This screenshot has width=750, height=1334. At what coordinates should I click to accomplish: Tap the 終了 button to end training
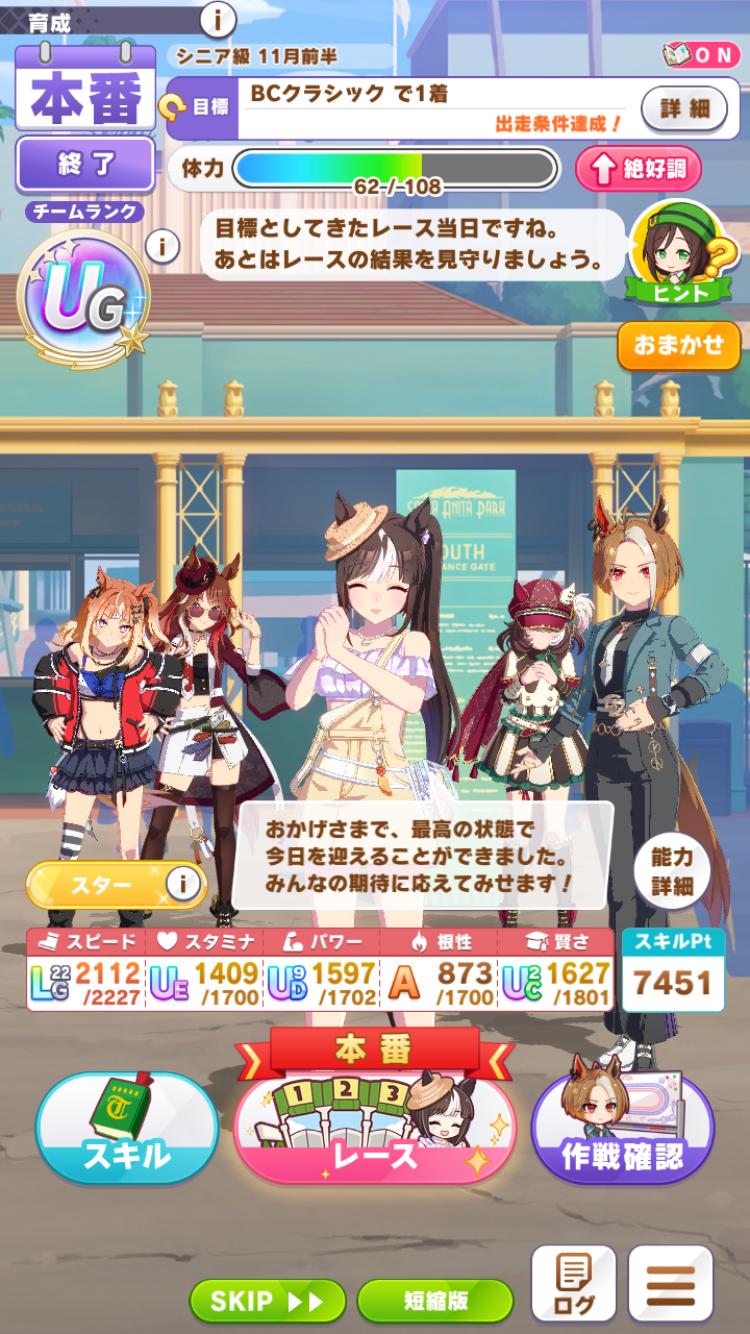pyautogui.click(x=85, y=166)
